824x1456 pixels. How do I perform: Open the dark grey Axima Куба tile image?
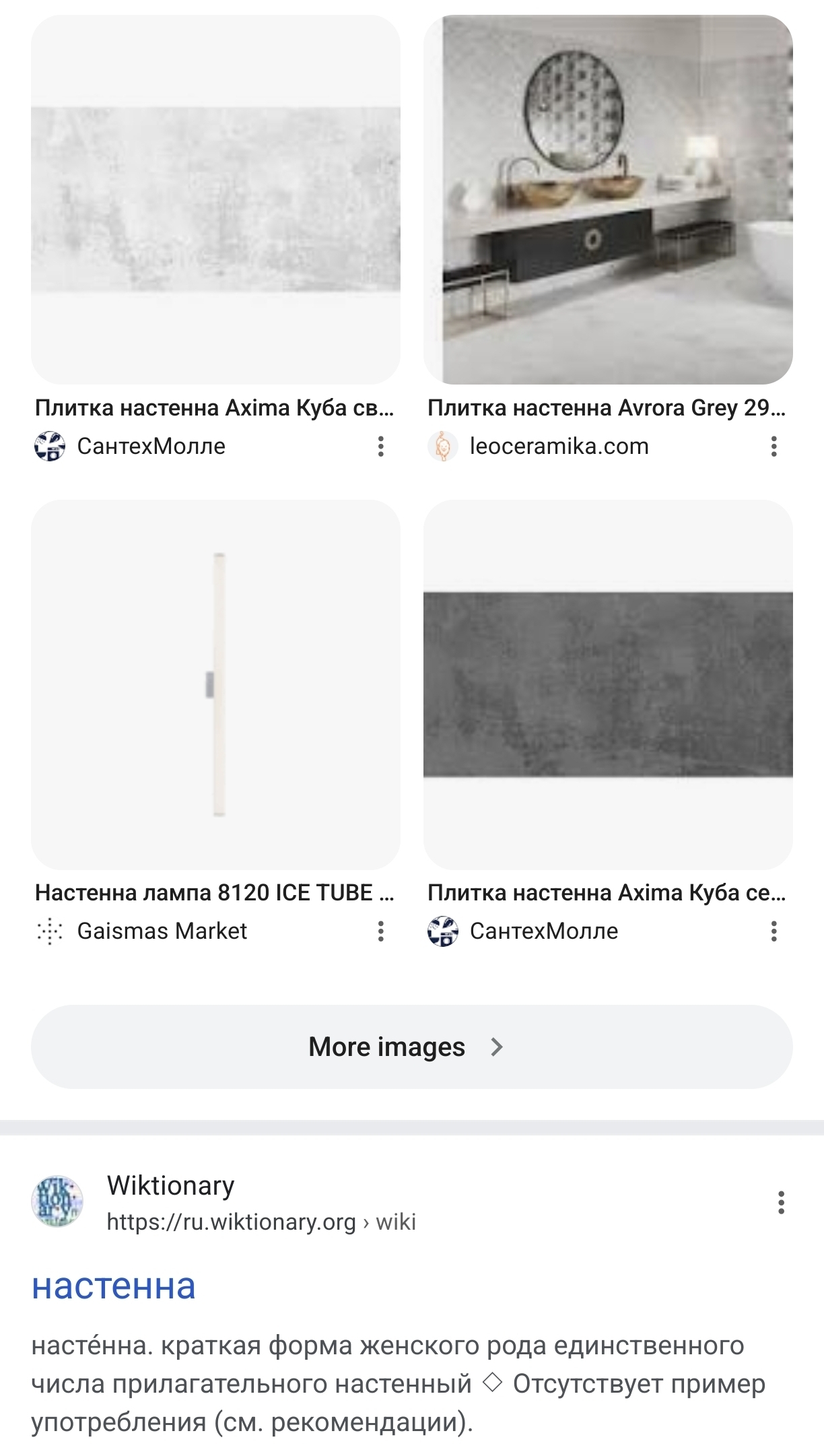(x=608, y=684)
